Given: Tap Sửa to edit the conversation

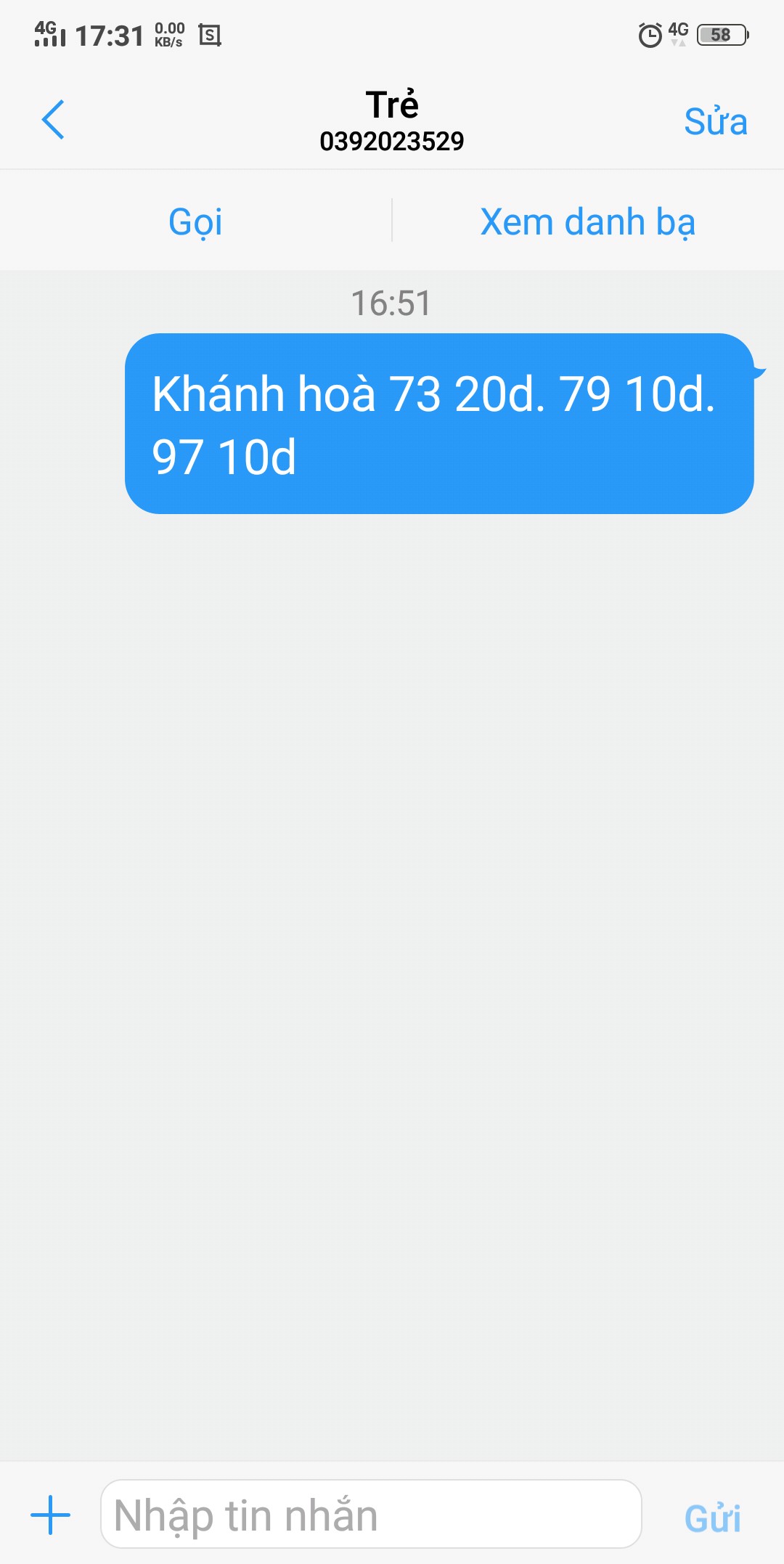Looking at the screenshot, I should click(716, 121).
